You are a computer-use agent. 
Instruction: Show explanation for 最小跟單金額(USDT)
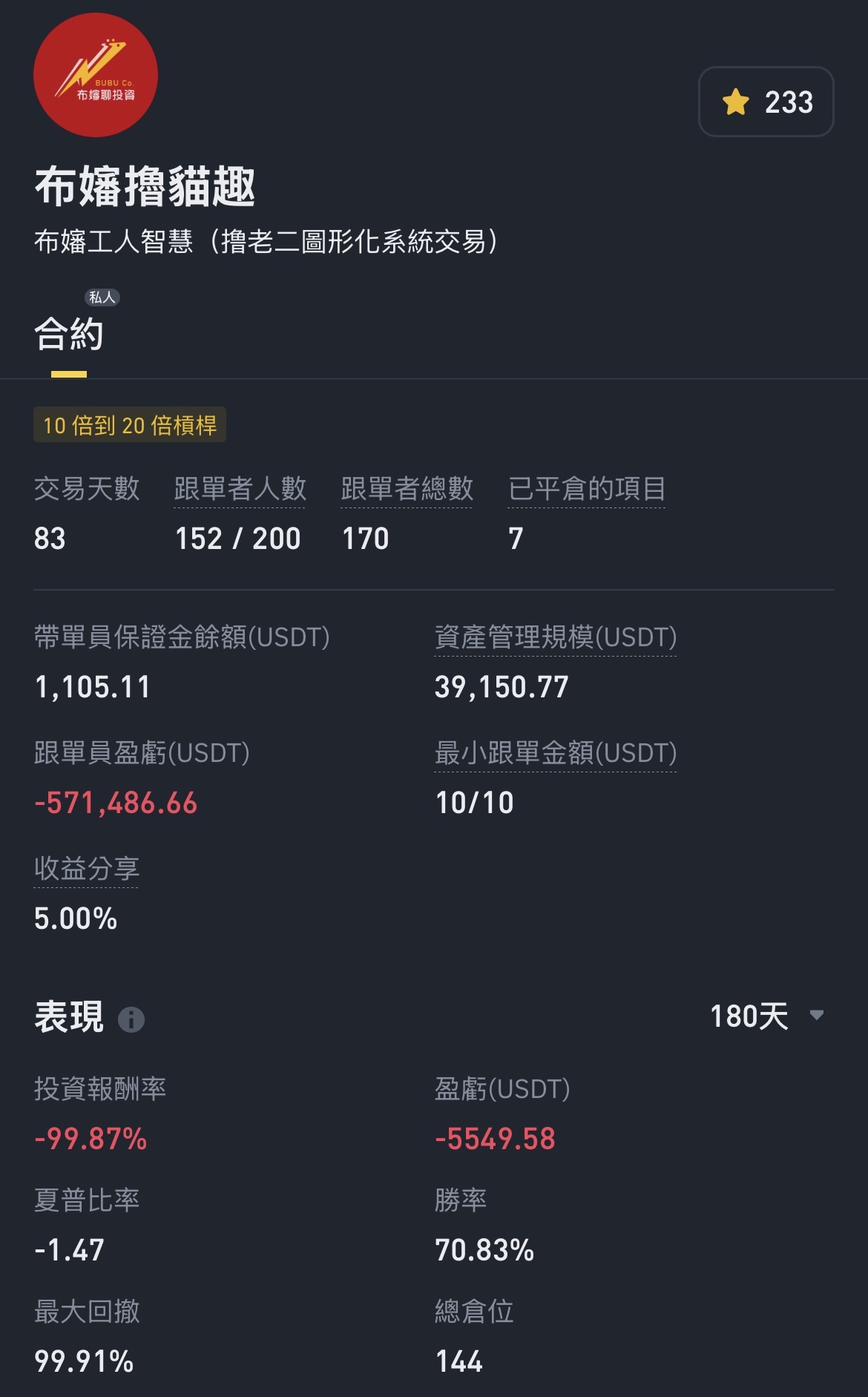(x=555, y=753)
